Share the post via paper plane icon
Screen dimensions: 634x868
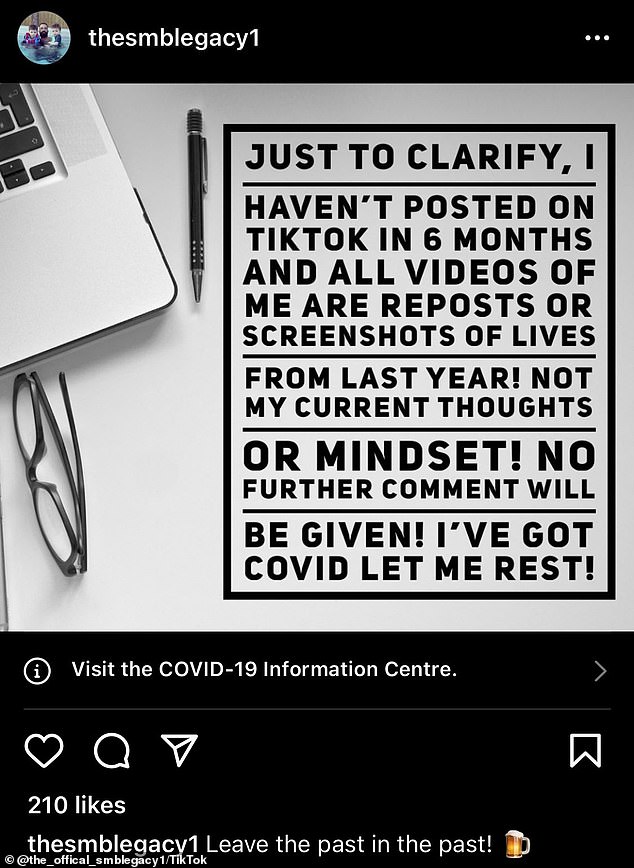tap(179, 750)
